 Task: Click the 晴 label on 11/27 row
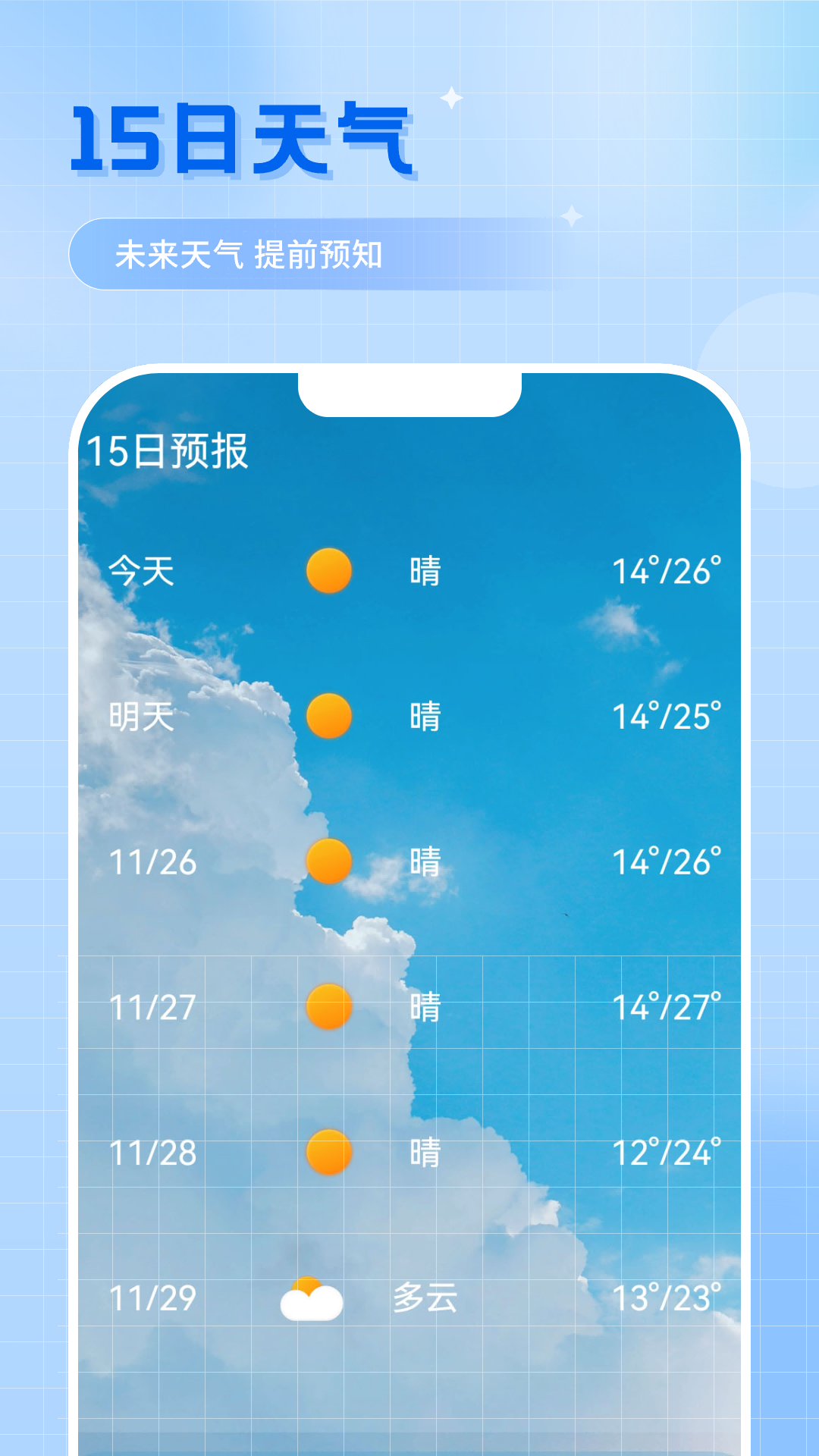[425, 1006]
